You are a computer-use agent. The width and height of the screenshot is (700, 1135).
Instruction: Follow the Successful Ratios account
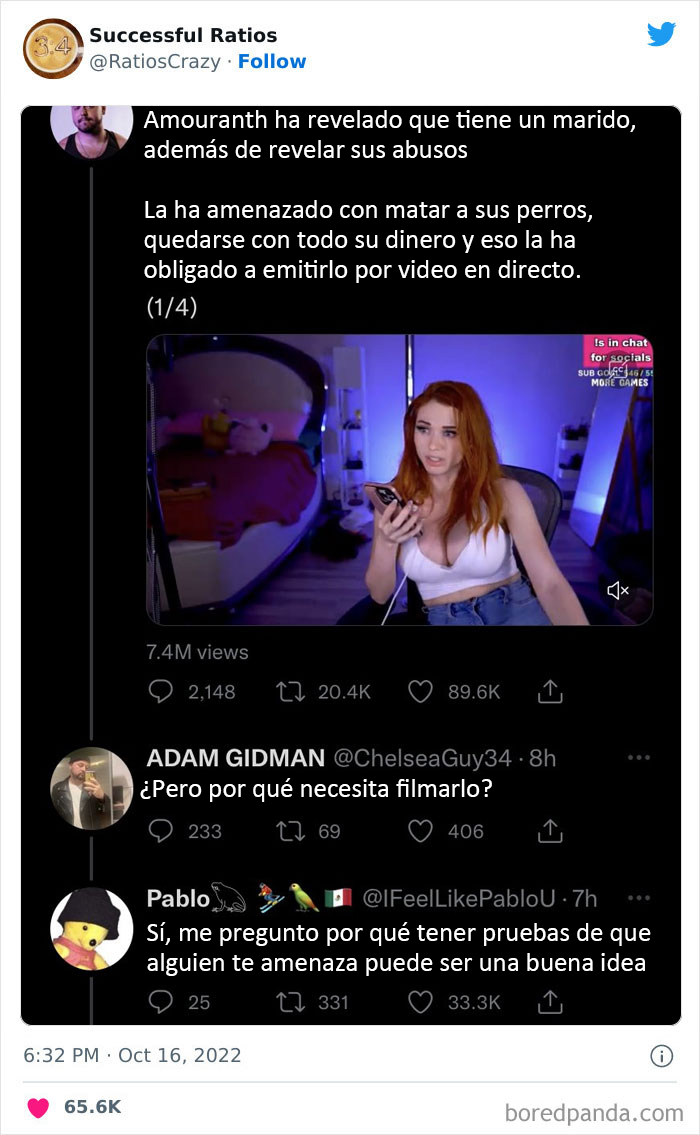coord(272,62)
